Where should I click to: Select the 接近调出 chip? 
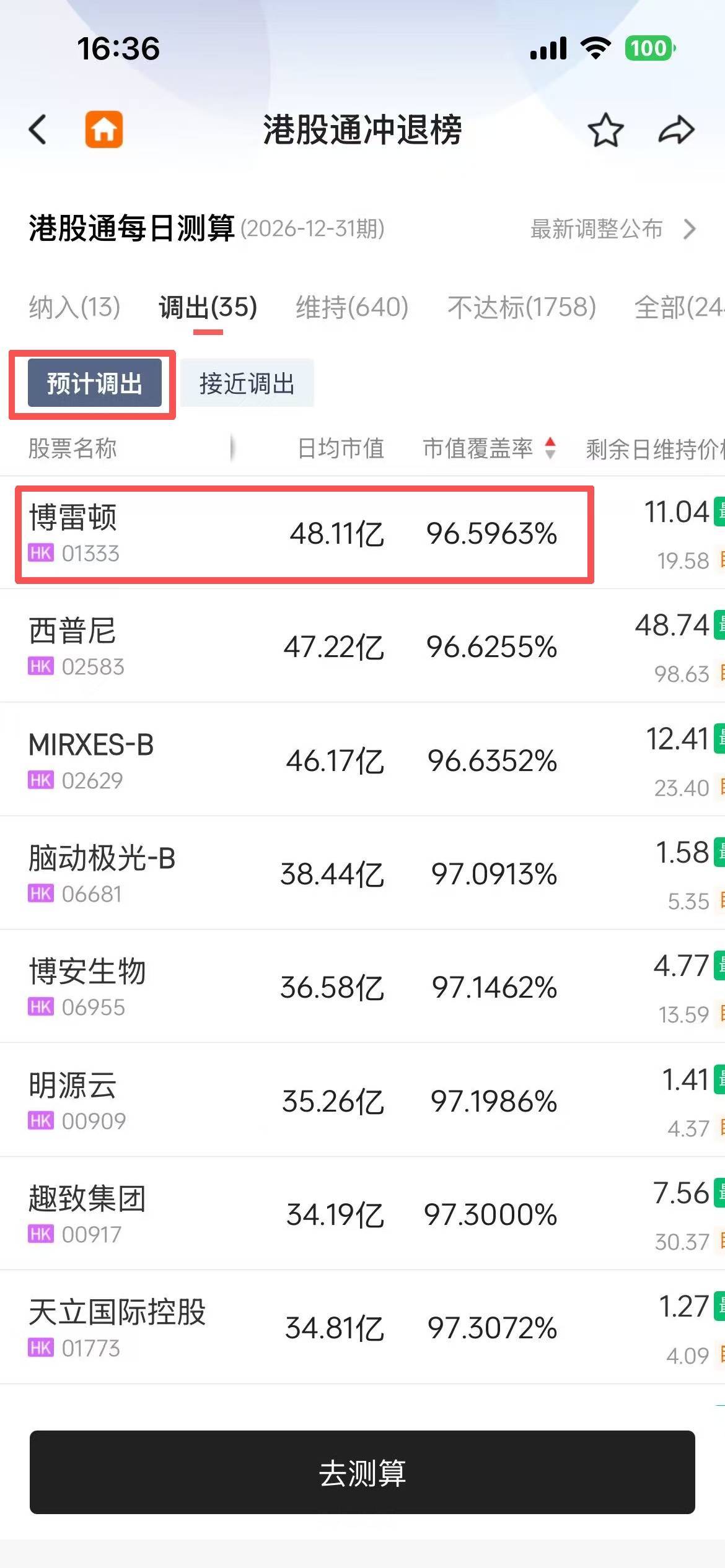(x=247, y=383)
